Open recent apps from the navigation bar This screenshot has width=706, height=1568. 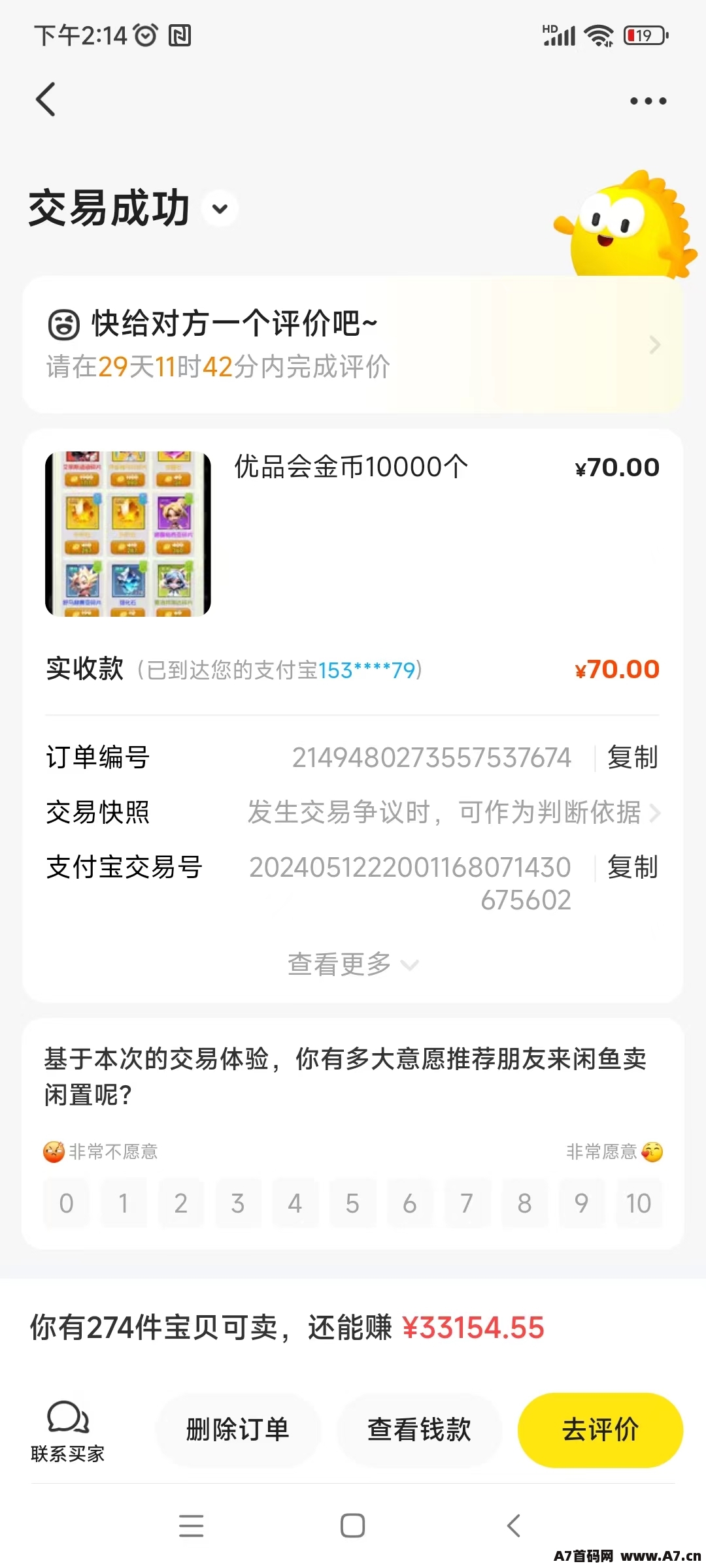191,1526
